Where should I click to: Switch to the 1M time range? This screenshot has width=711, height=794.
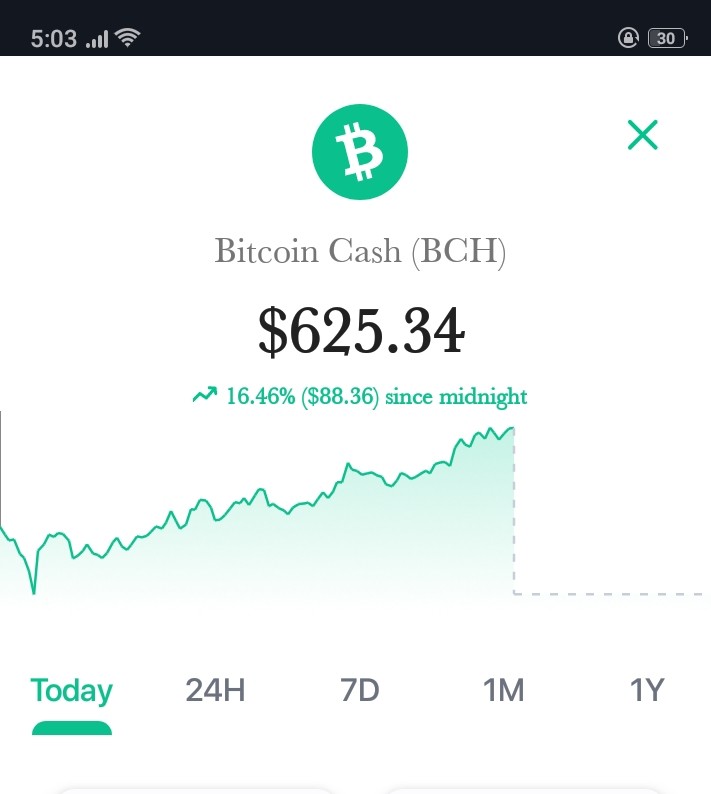point(503,690)
